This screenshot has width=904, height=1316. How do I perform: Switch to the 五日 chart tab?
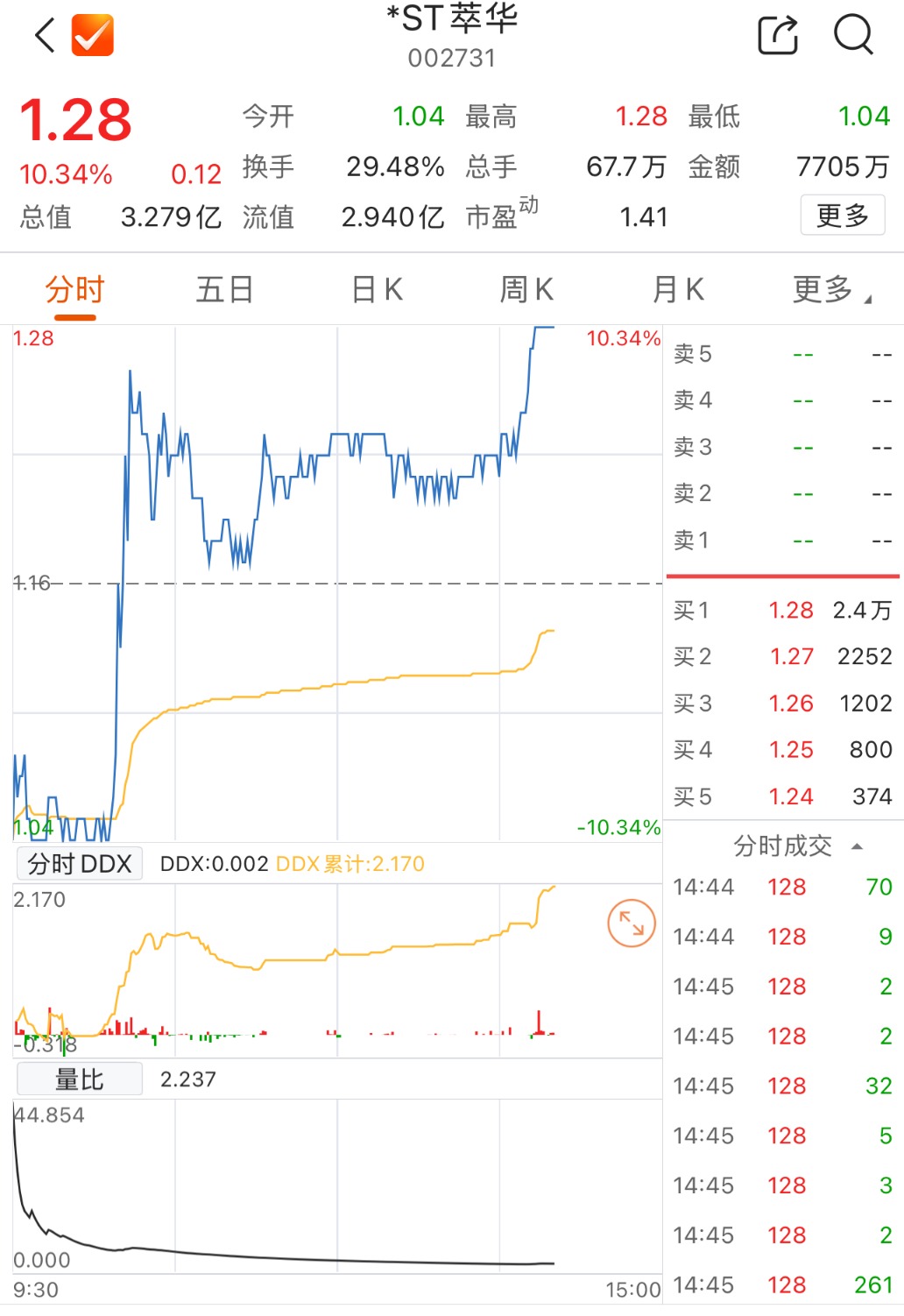(x=225, y=289)
